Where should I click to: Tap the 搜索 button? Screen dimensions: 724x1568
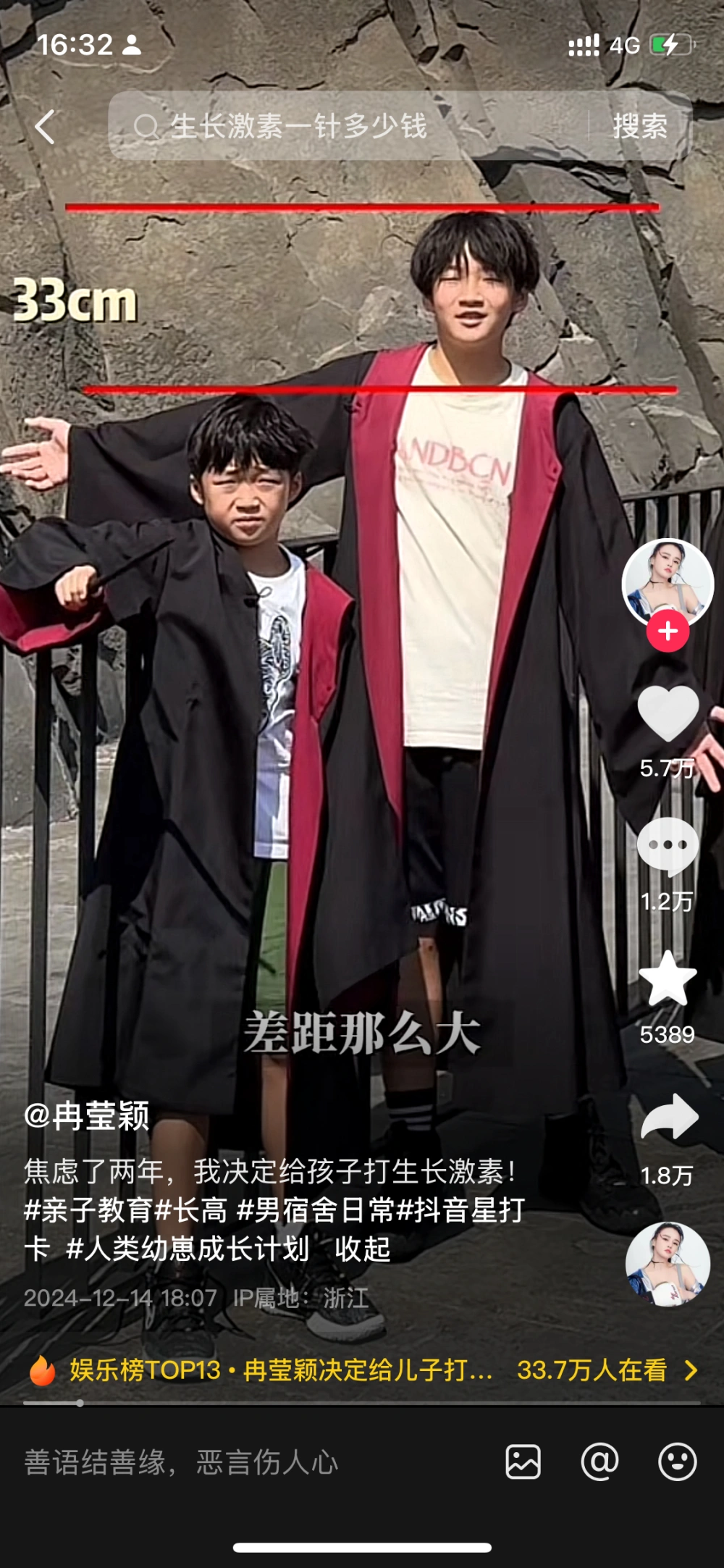639,126
